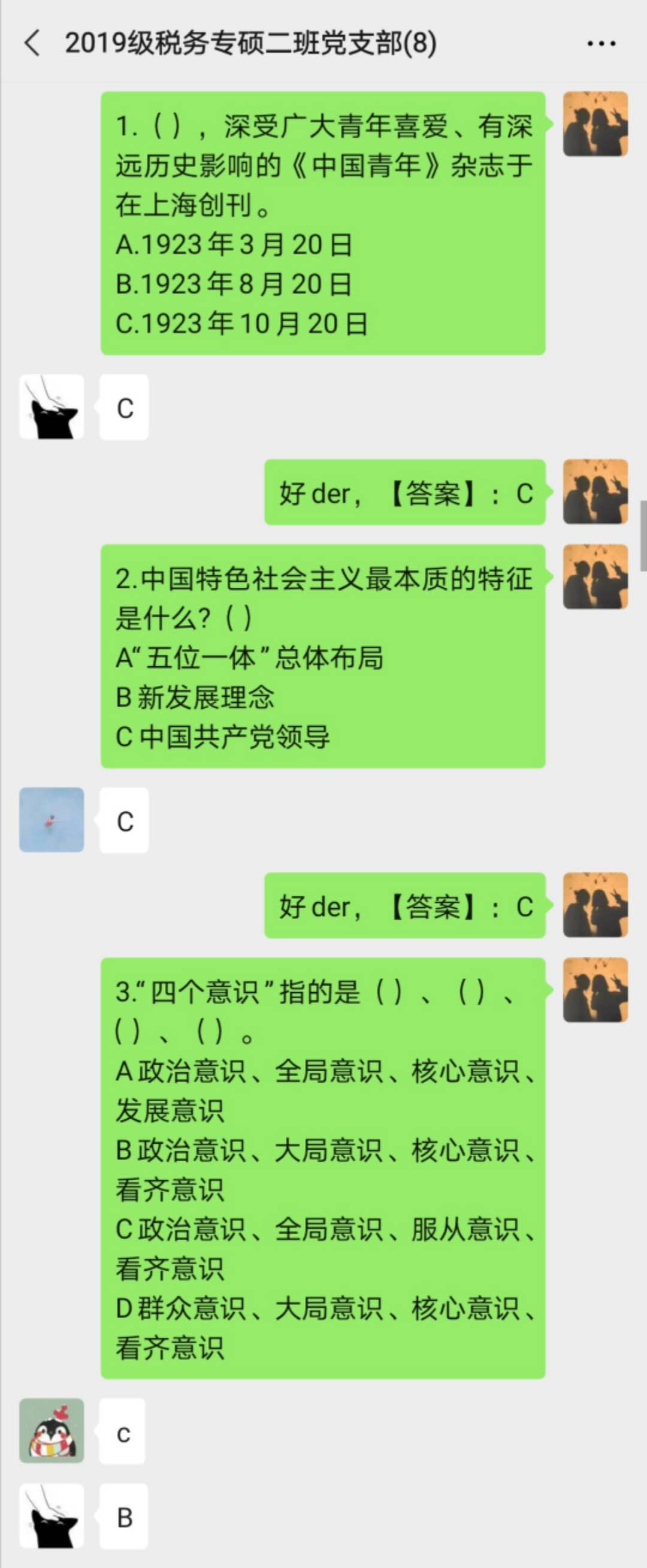Tap the black cat avatar beside reply B
Viewport: 647px width, 1568px height.
coord(52,1515)
